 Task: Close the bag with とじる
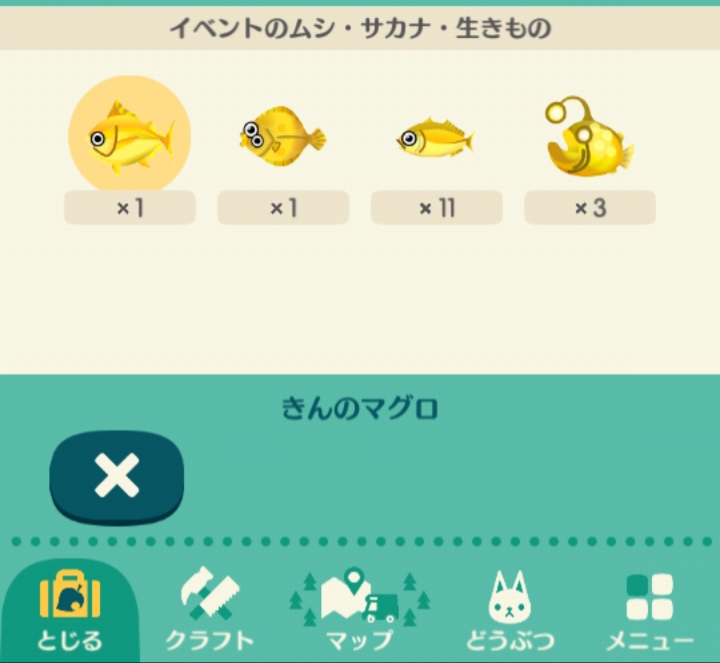[70, 610]
